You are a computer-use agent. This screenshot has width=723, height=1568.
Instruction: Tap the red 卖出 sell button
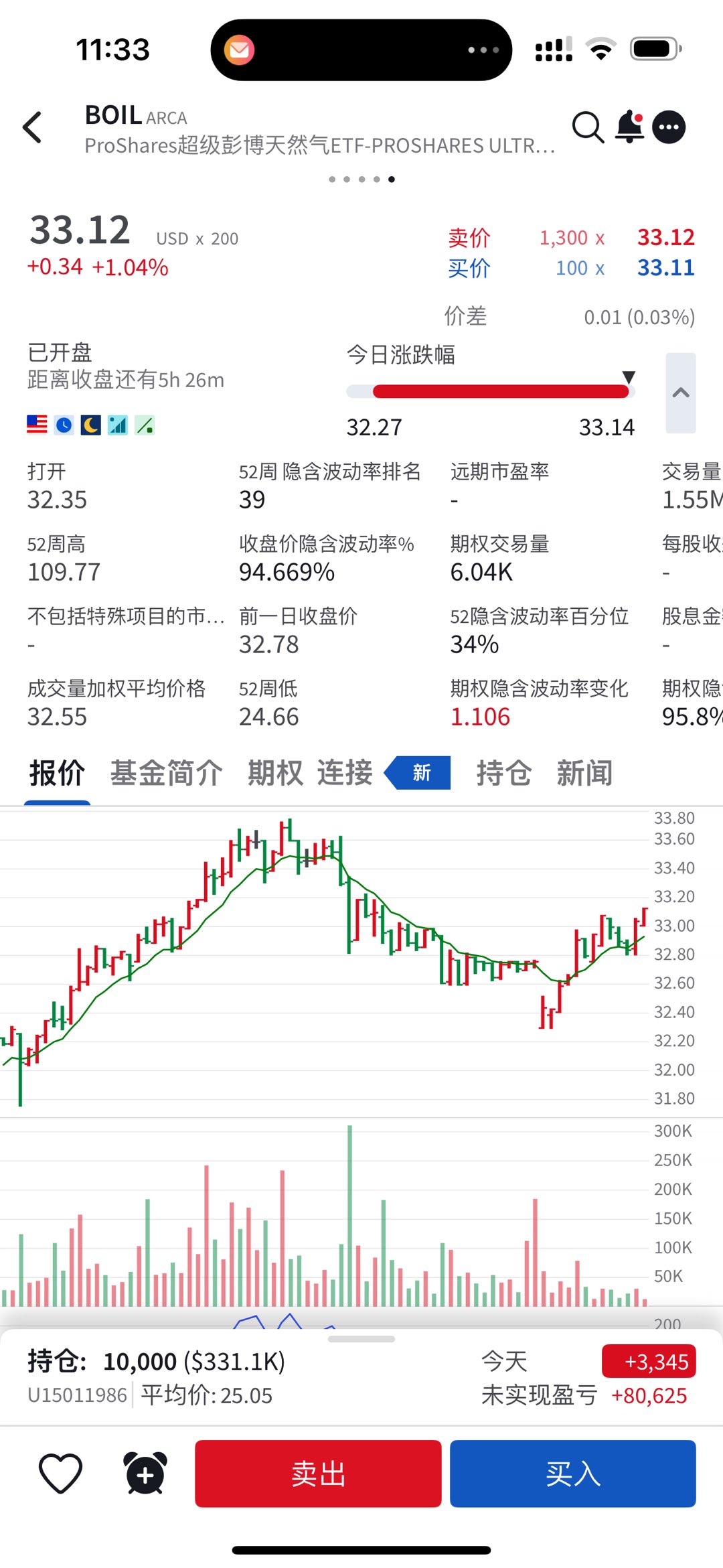[x=318, y=1474]
